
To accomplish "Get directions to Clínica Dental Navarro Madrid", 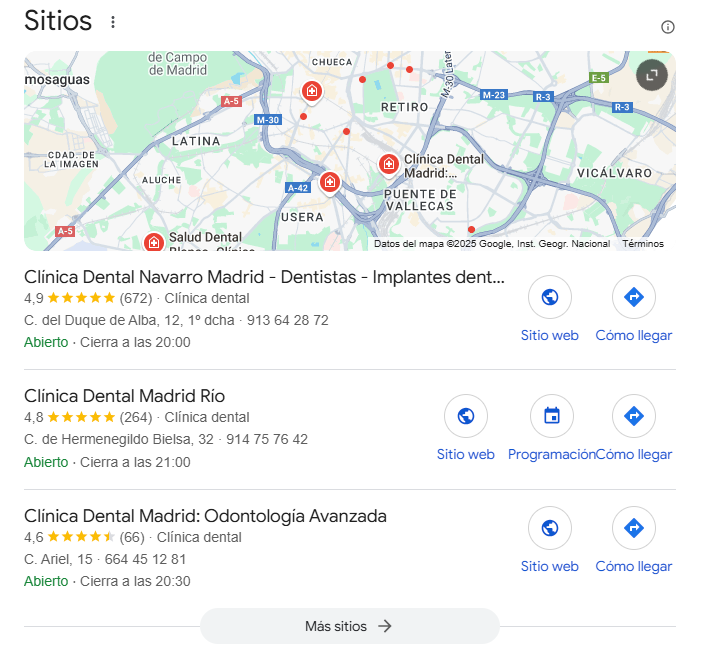I will click(x=633, y=297).
